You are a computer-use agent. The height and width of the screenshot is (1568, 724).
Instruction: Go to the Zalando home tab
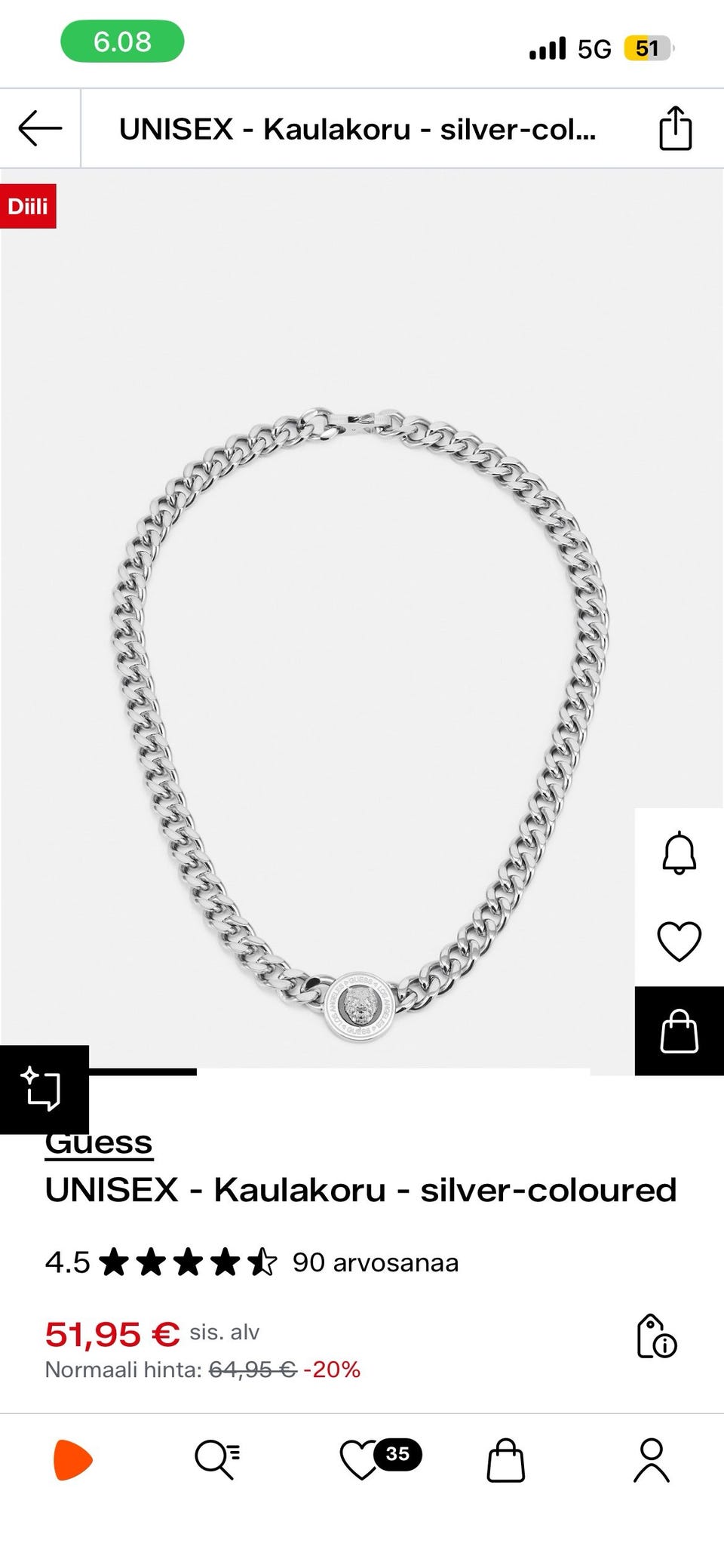tap(72, 1459)
